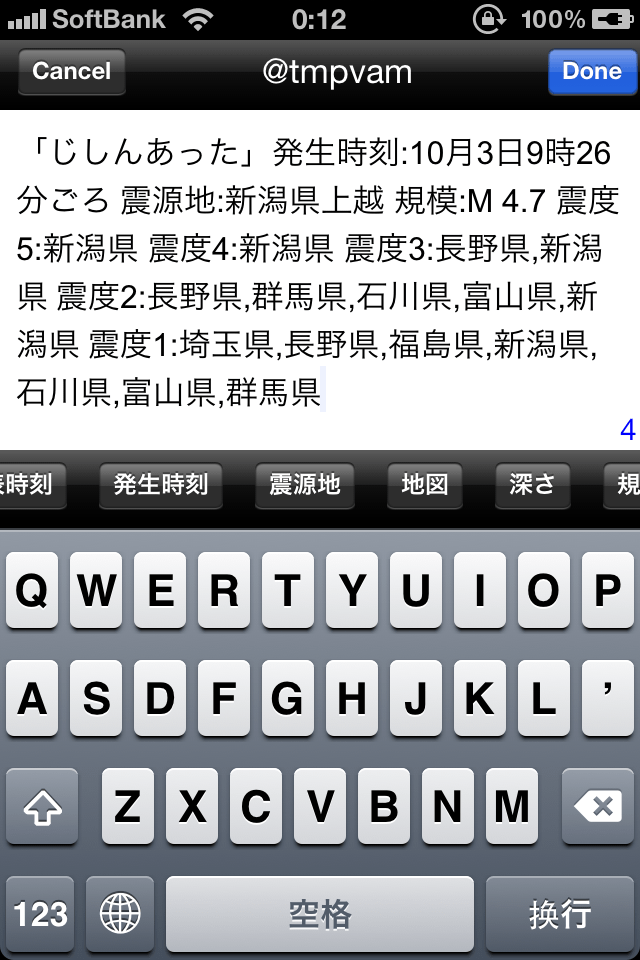Tap the 改行 return key
This screenshot has width=640, height=960.
[560, 913]
